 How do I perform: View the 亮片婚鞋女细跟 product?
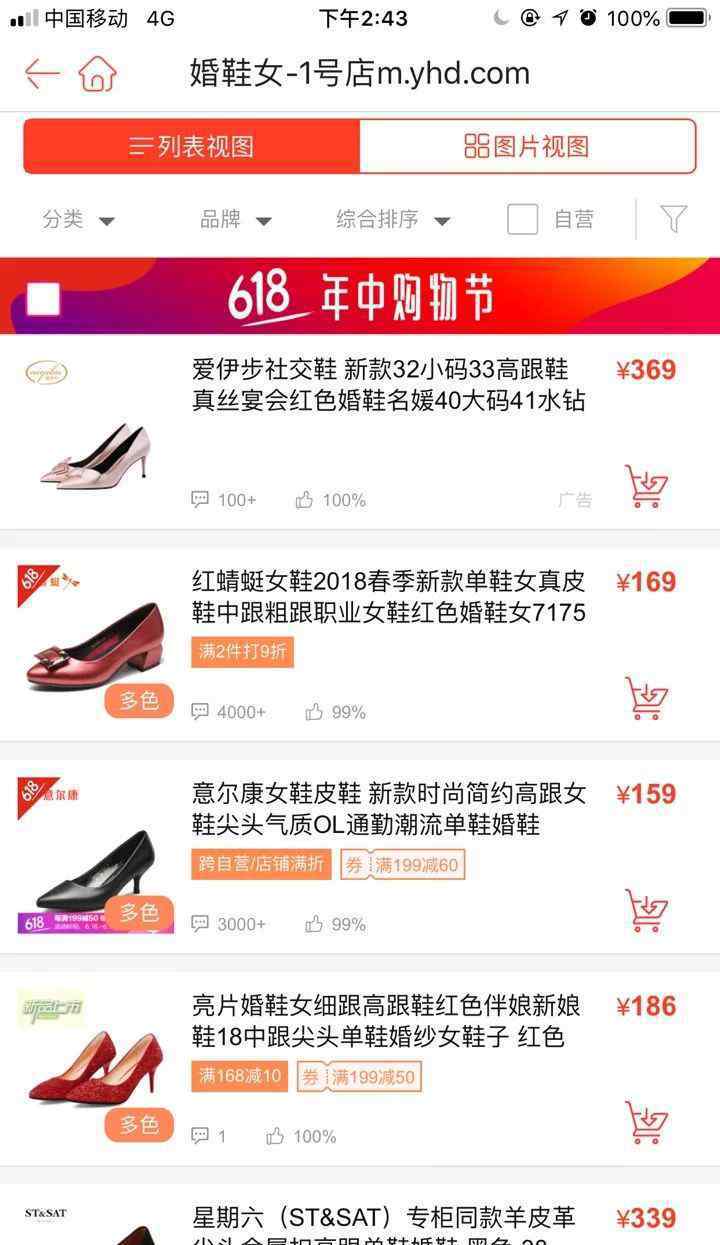tap(388, 1021)
